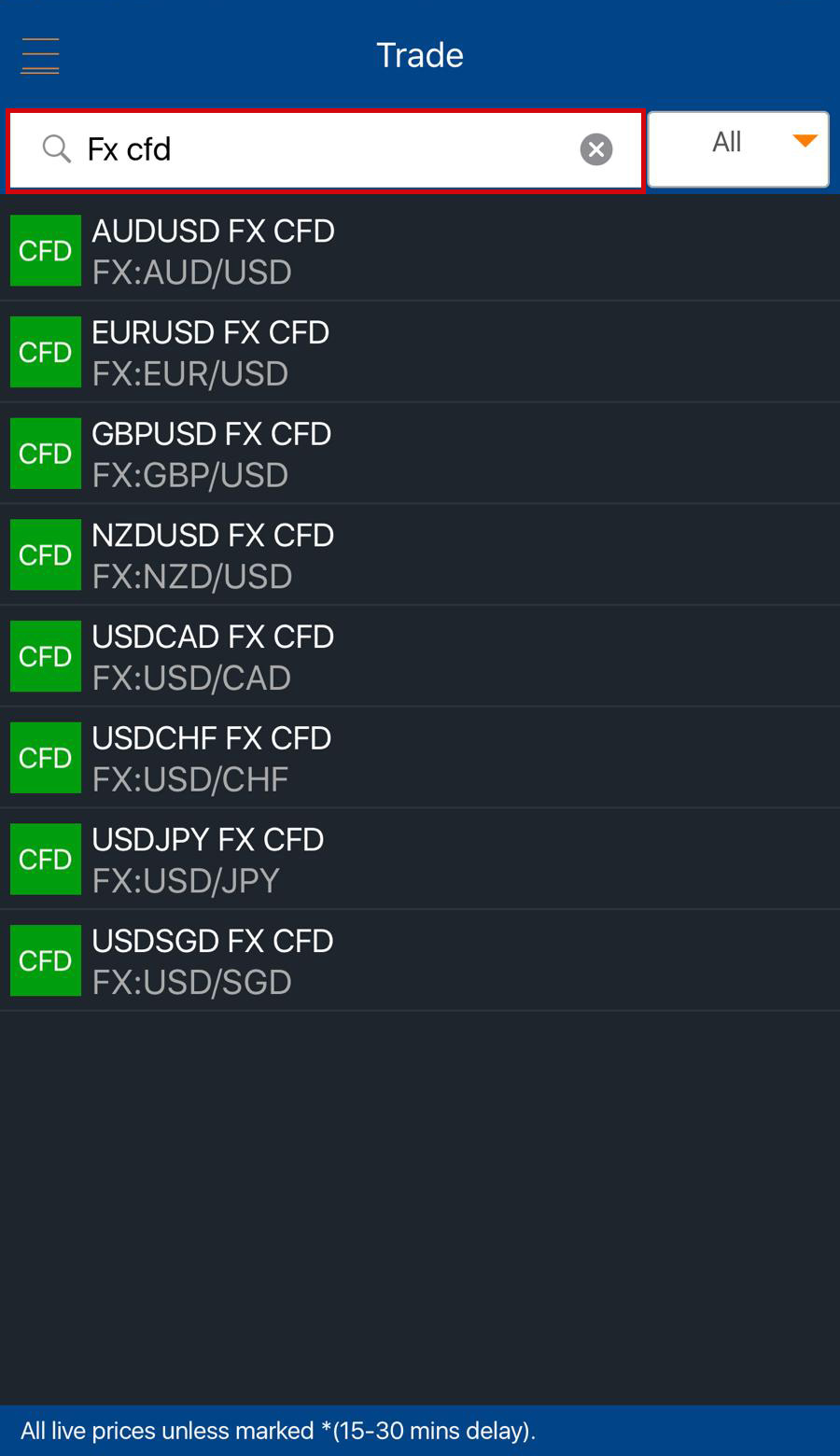Clear the search text
Screen dimensions: 840x1456
click(x=596, y=149)
